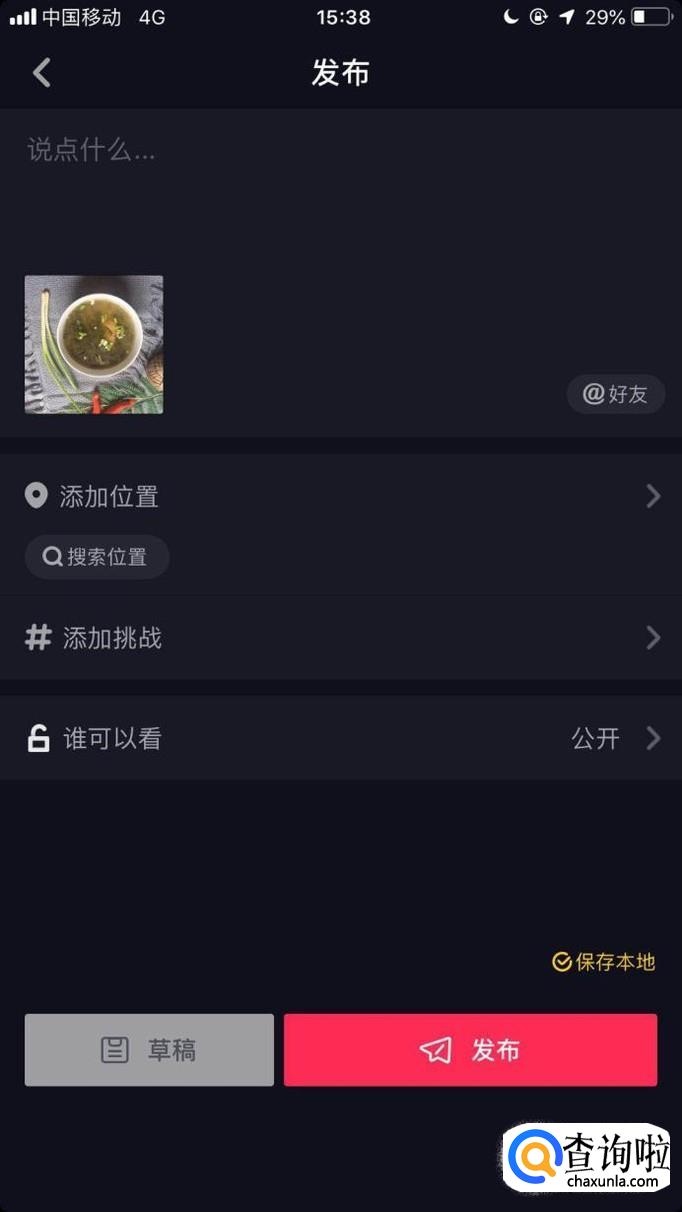Go back using the top-left arrow
The width and height of the screenshot is (682, 1212).
(x=41, y=73)
